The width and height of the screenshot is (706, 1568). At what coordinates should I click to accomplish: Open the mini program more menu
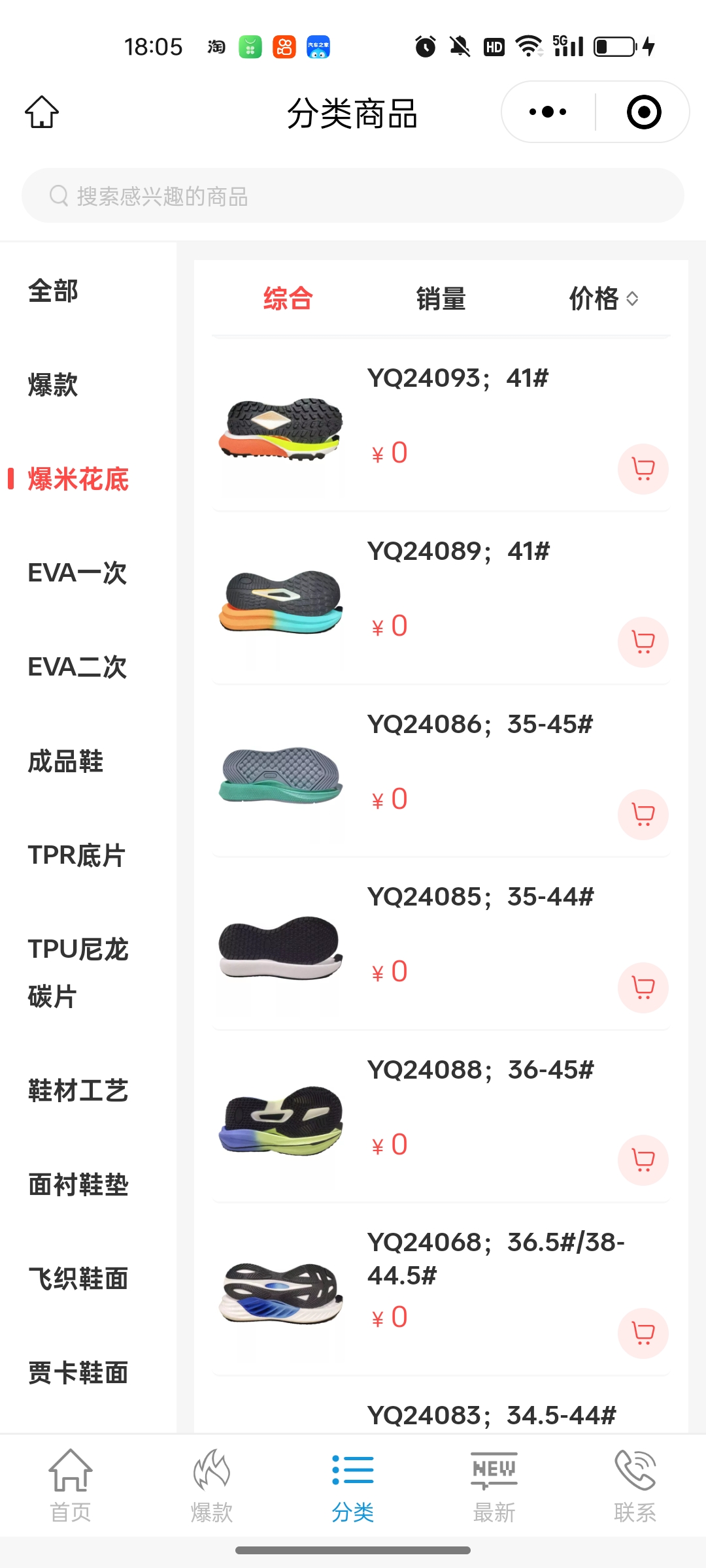(548, 112)
